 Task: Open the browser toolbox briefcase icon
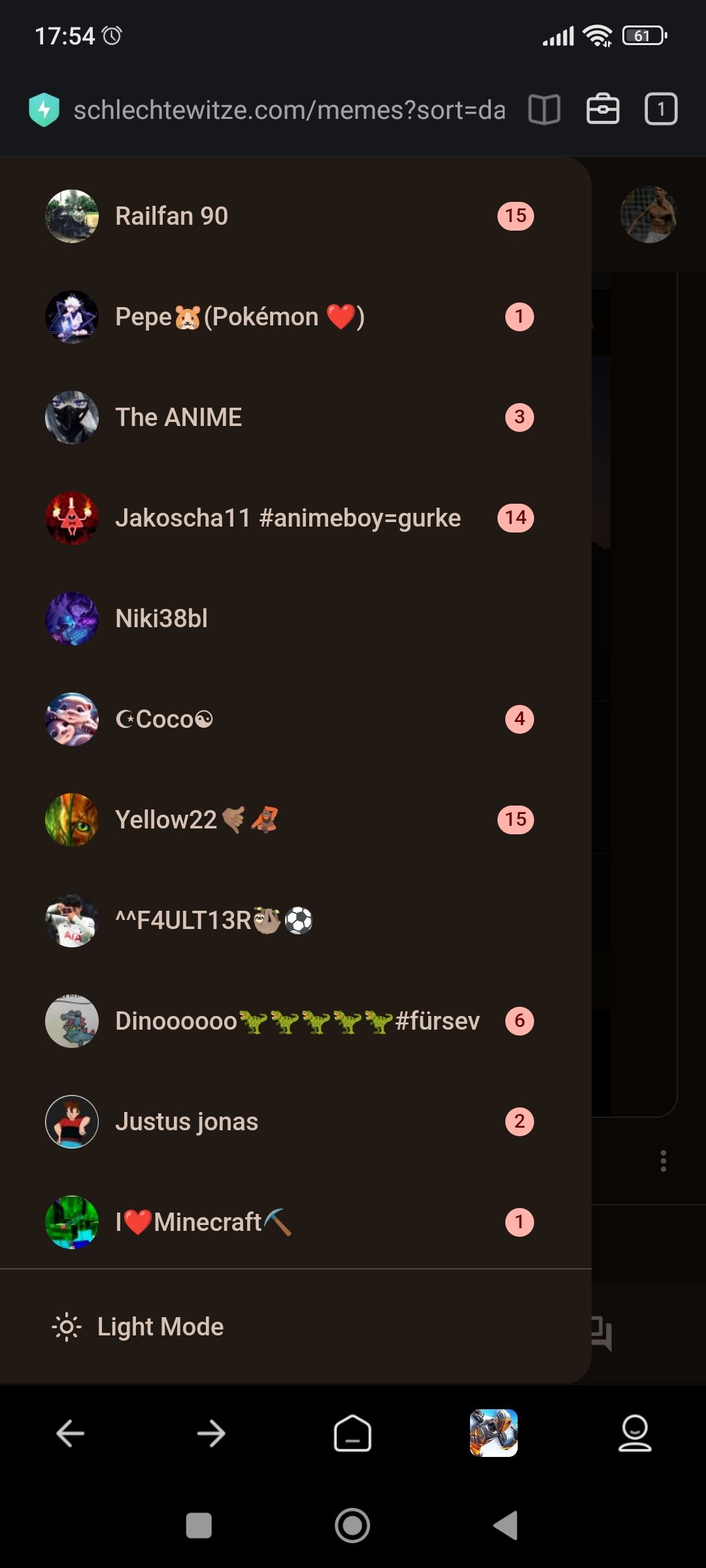[x=603, y=109]
